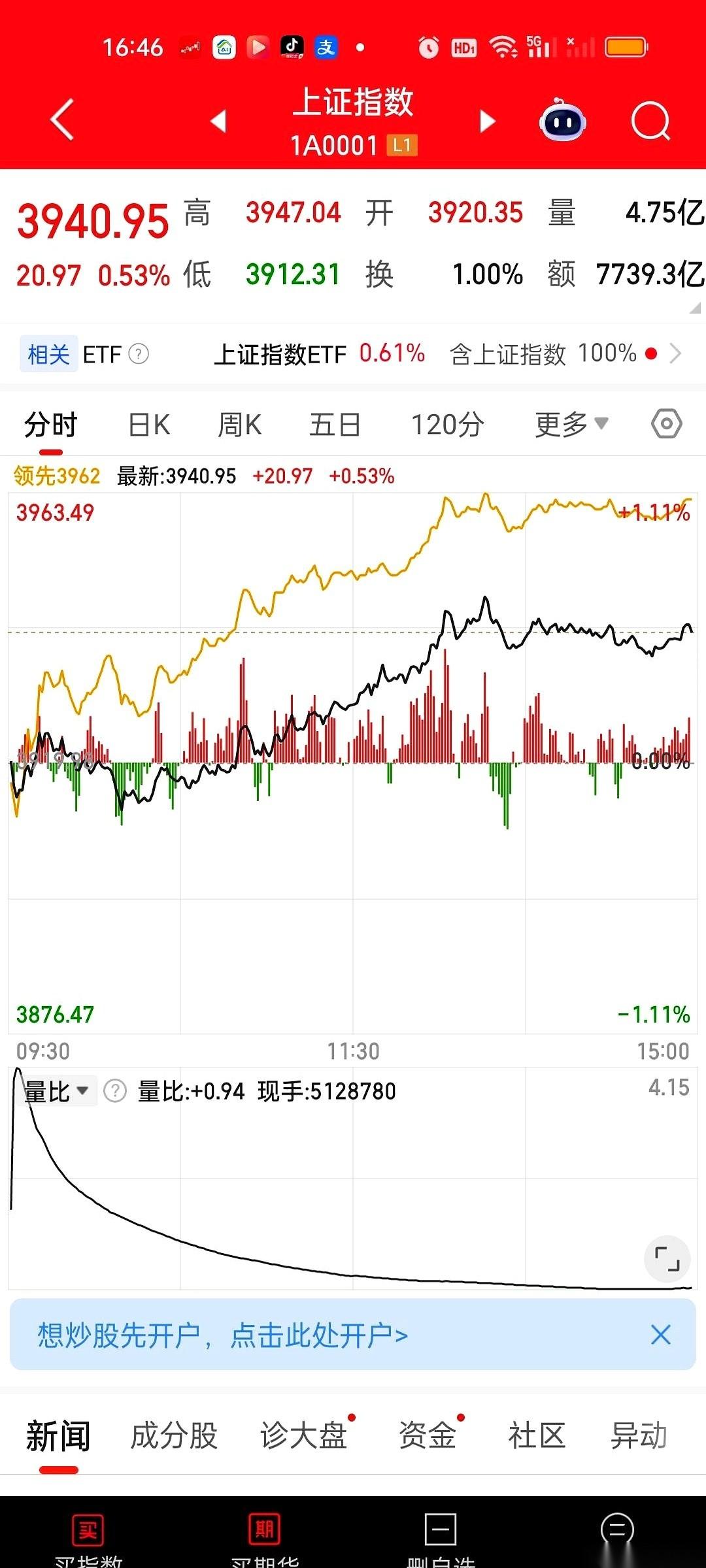Switch to the 周K chart tab

point(240,425)
